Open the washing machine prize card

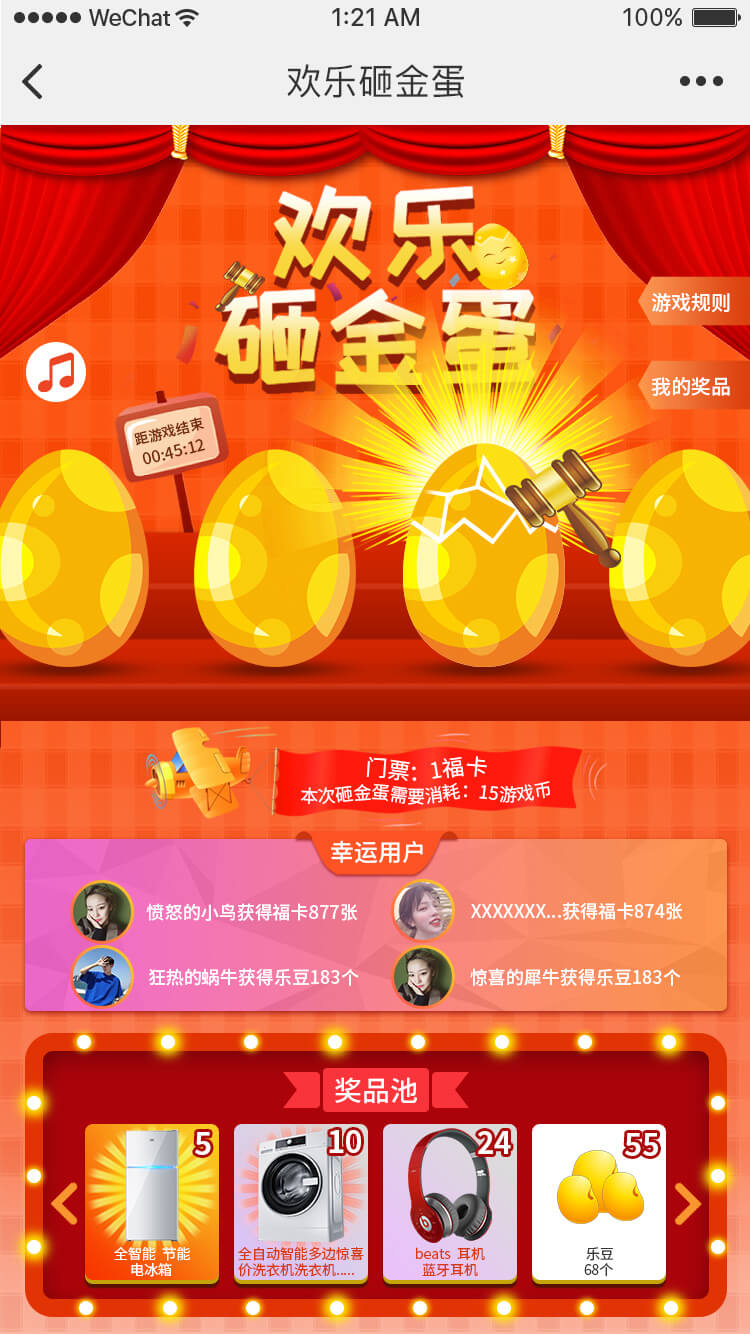(x=300, y=1202)
